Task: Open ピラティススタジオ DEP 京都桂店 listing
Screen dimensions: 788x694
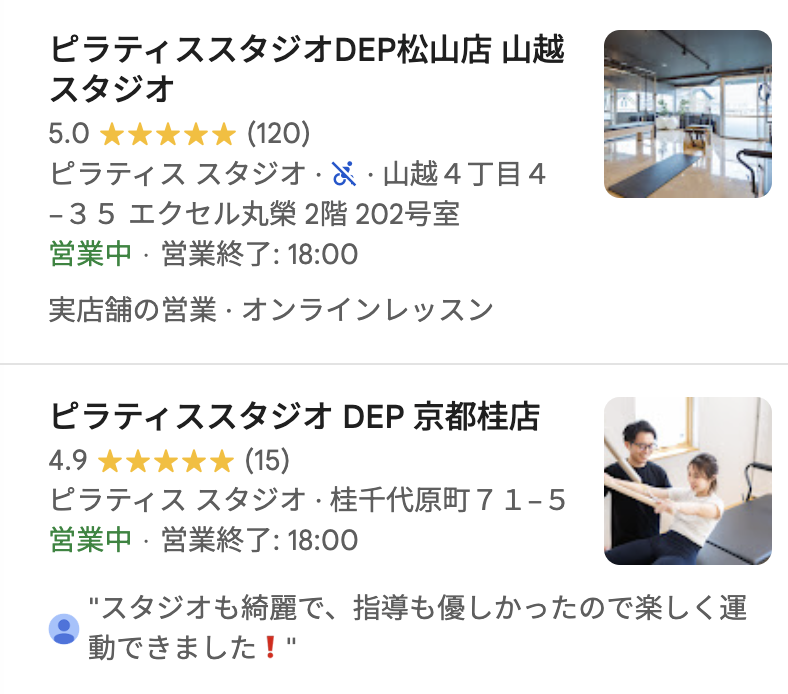Action: click(x=295, y=417)
